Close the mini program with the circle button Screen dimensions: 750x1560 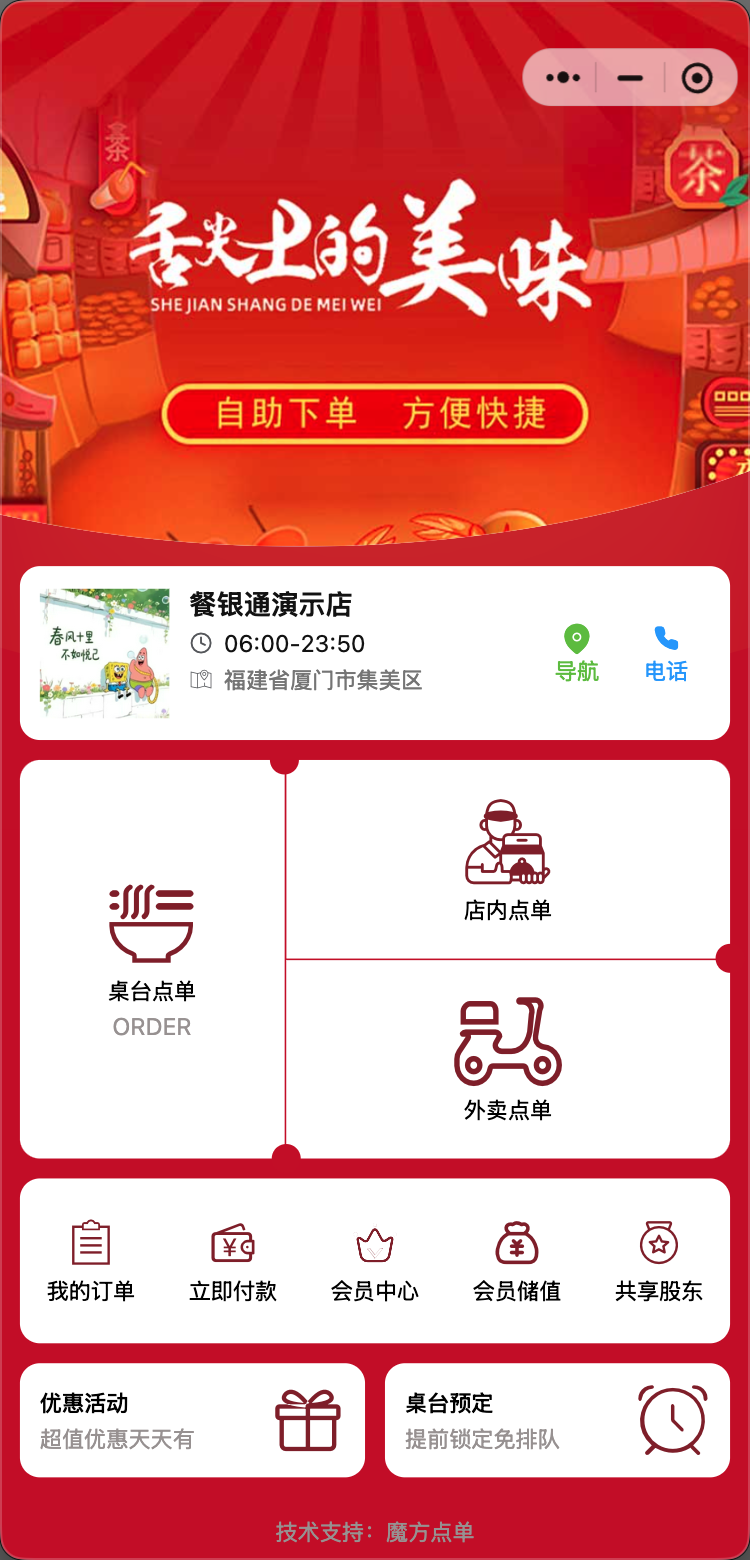(x=697, y=78)
